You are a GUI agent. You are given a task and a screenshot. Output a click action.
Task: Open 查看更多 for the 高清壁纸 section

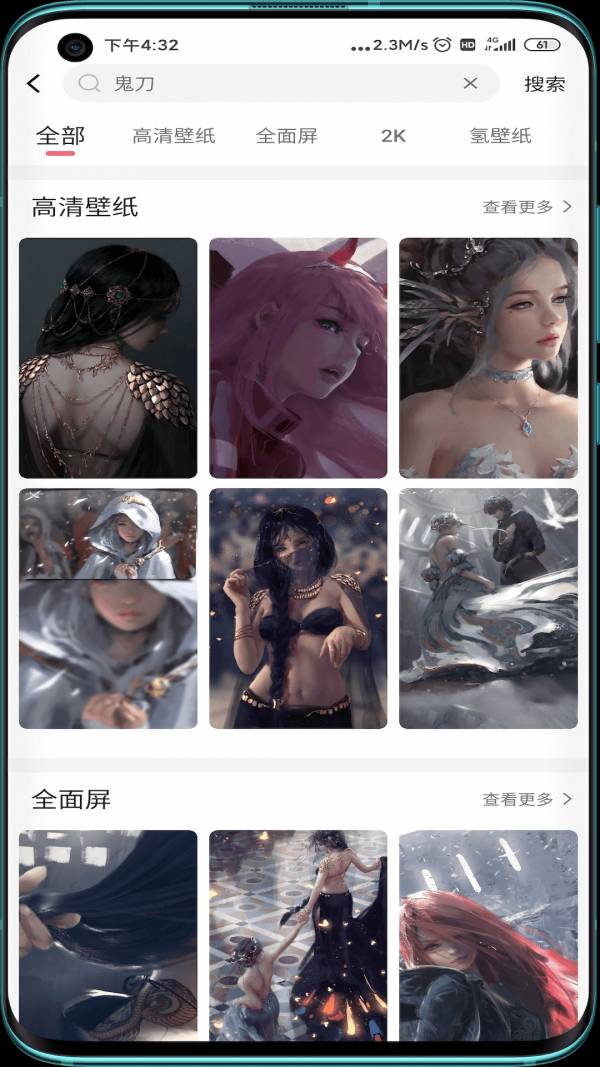(527, 207)
